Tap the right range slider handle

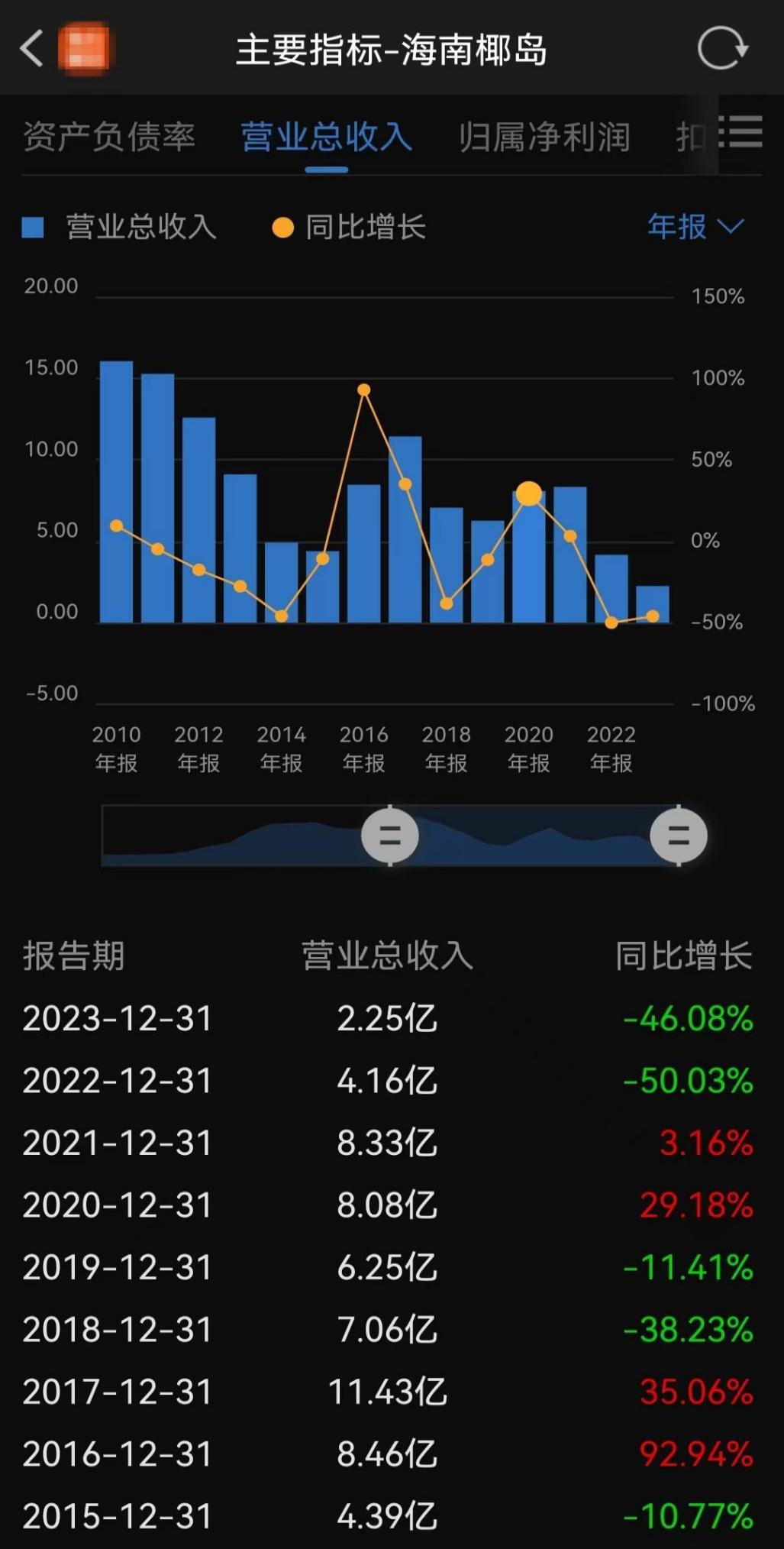pyautogui.click(x=679, y=836)
